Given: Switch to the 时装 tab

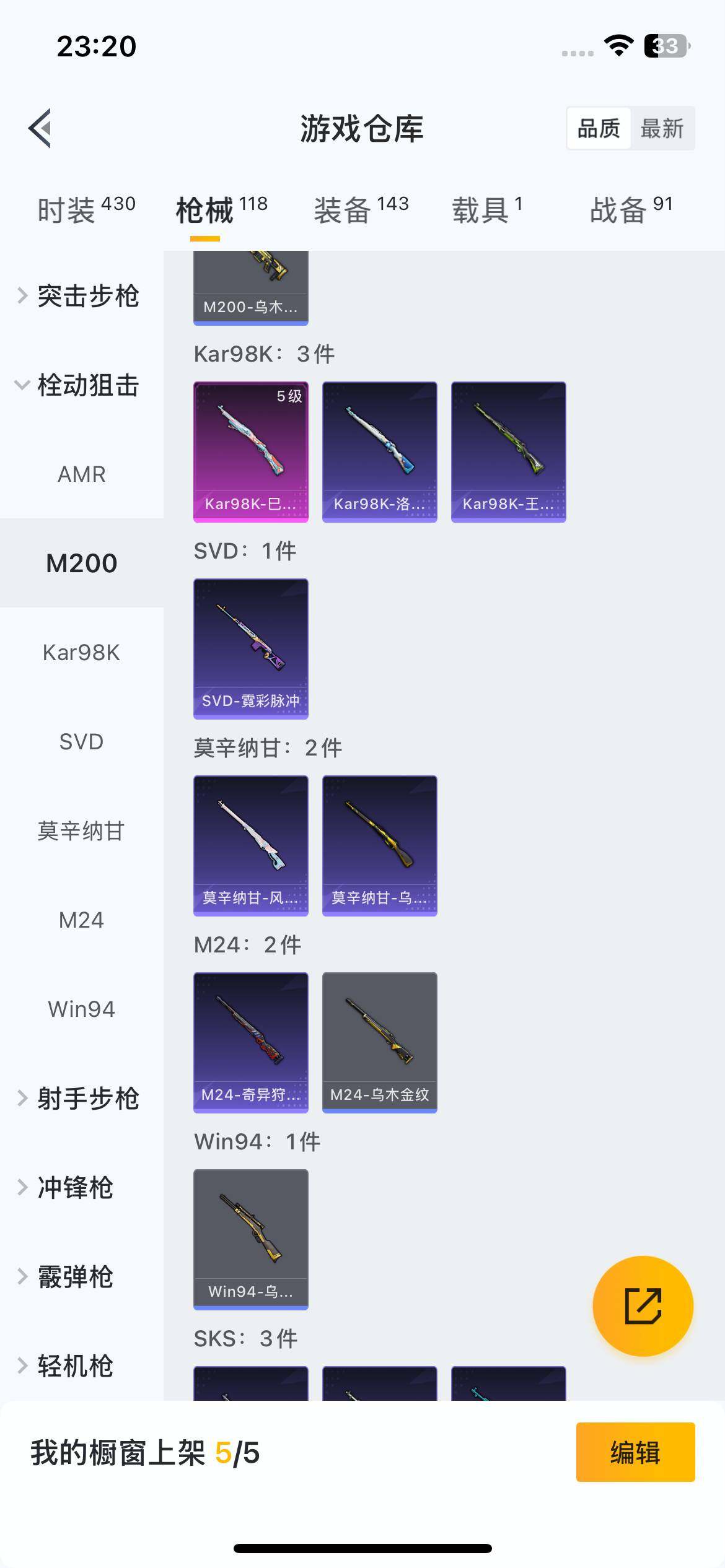Looking at the screenshot, I should (86, 210).
